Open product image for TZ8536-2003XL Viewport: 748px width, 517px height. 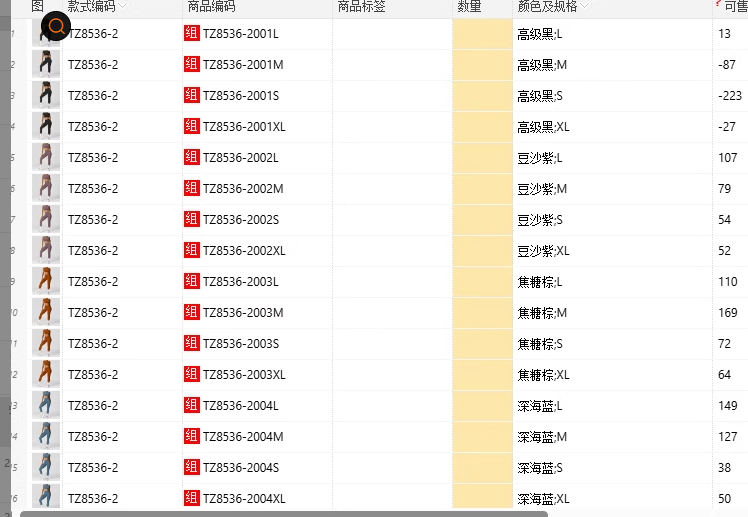tap(46, 375)
